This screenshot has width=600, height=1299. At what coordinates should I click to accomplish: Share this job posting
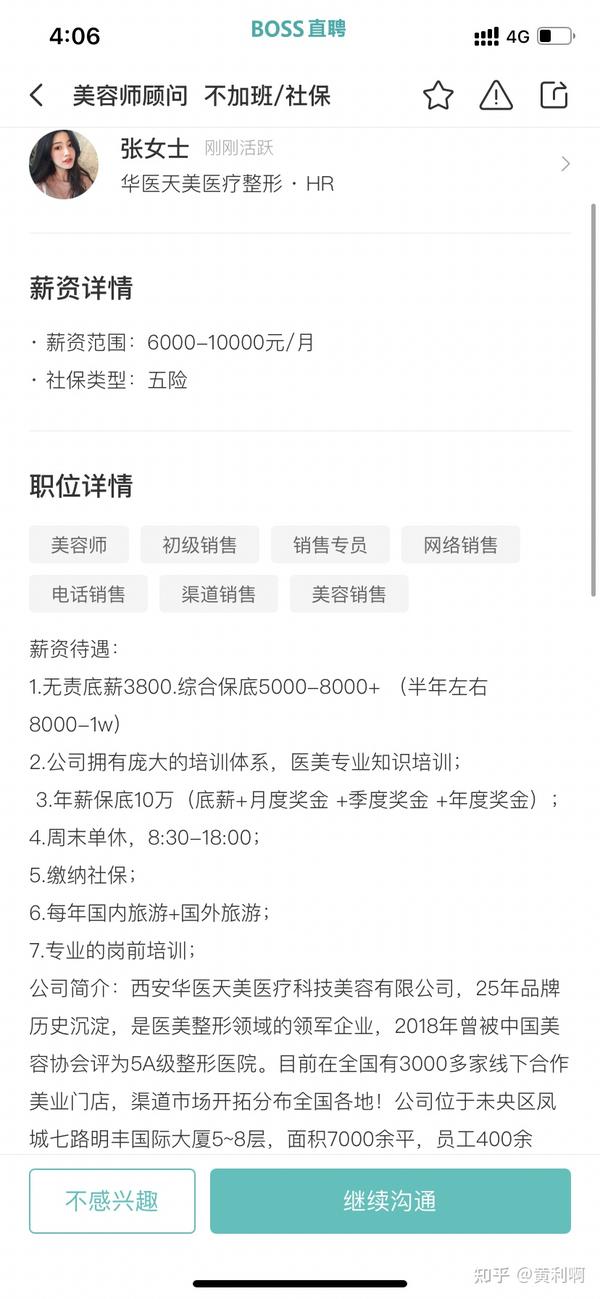click(554, 95)
